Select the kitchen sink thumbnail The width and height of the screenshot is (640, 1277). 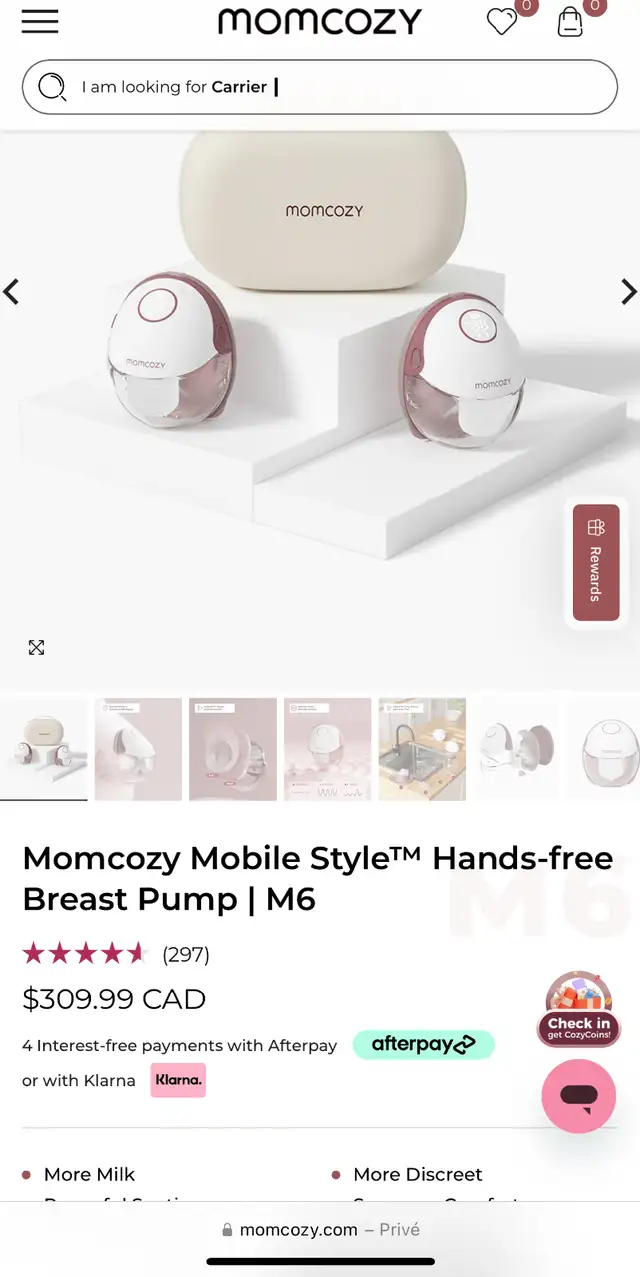pos(422,749)
